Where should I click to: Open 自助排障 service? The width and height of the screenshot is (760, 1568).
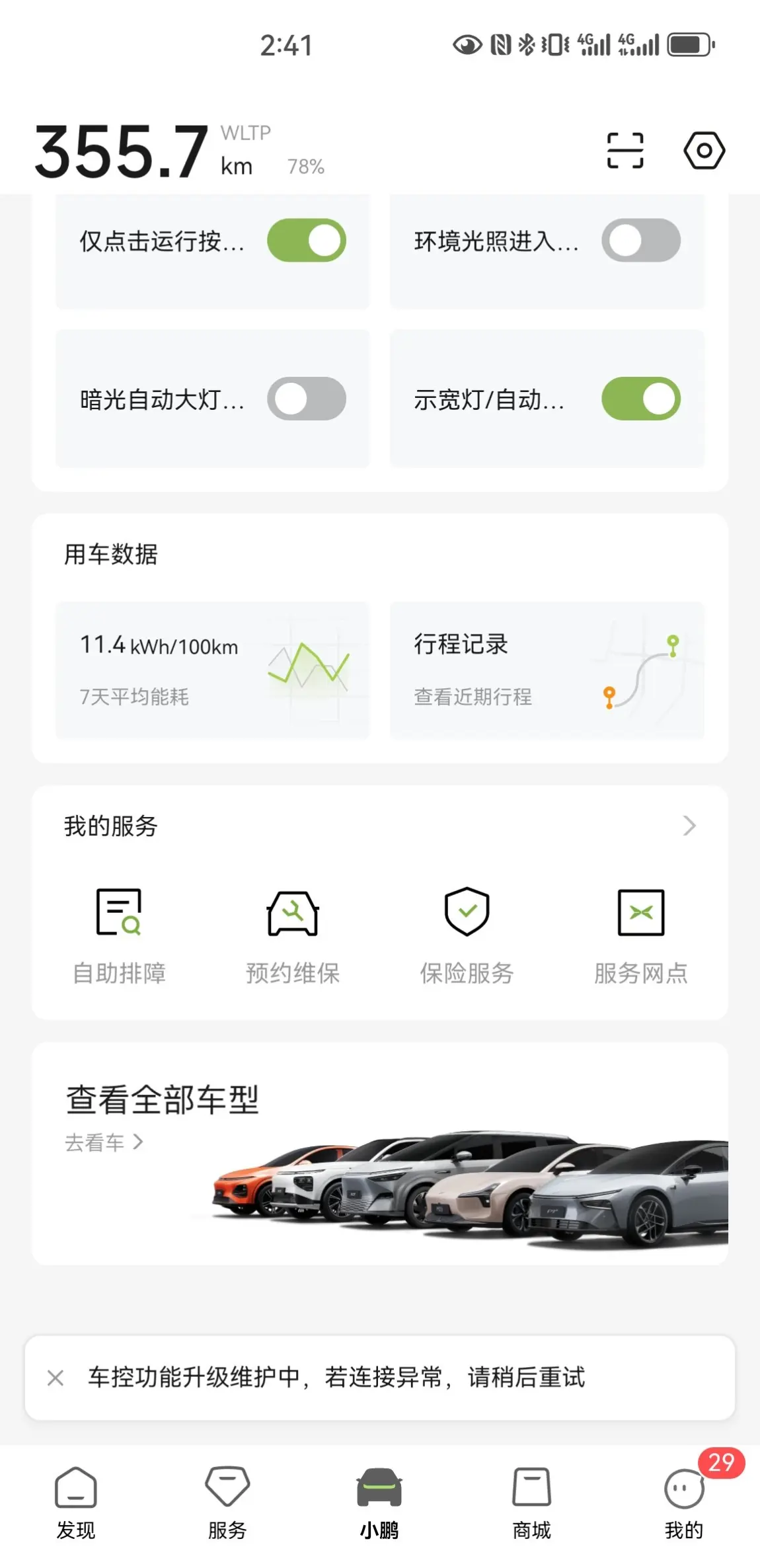coord(119,935)
